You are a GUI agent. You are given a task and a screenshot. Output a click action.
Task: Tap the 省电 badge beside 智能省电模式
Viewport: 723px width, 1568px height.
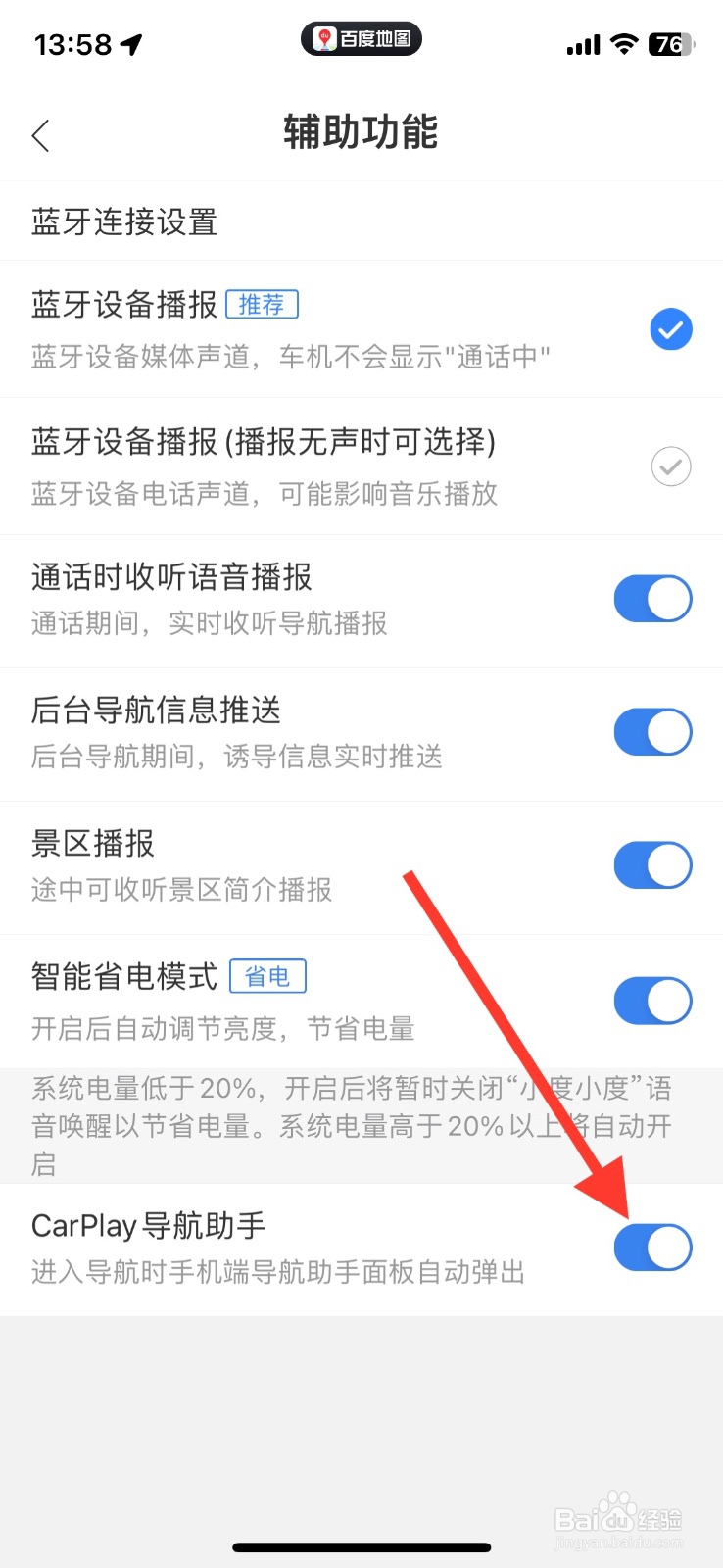pyautogui.click(x=266, y=975)
